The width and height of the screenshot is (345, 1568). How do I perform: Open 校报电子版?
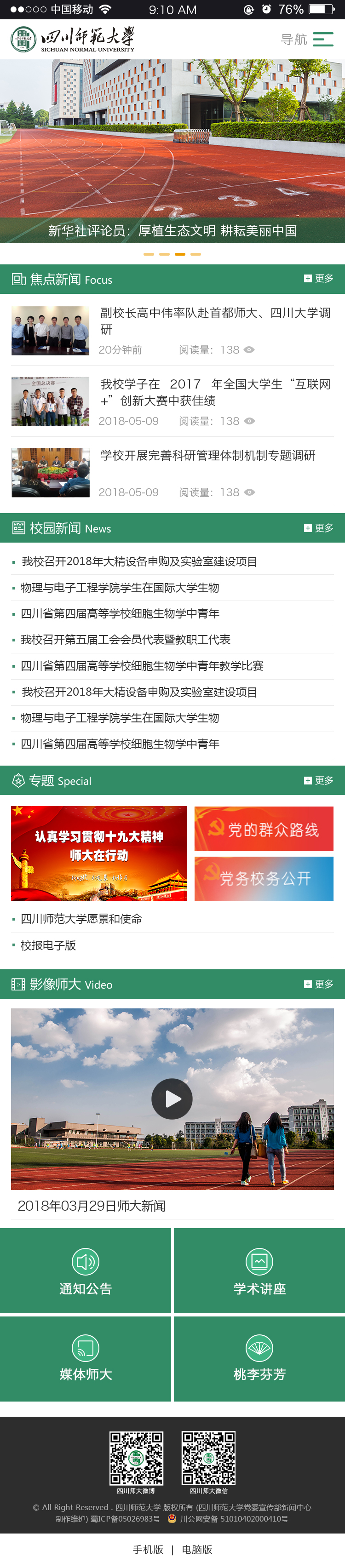[x=48, y=944]
